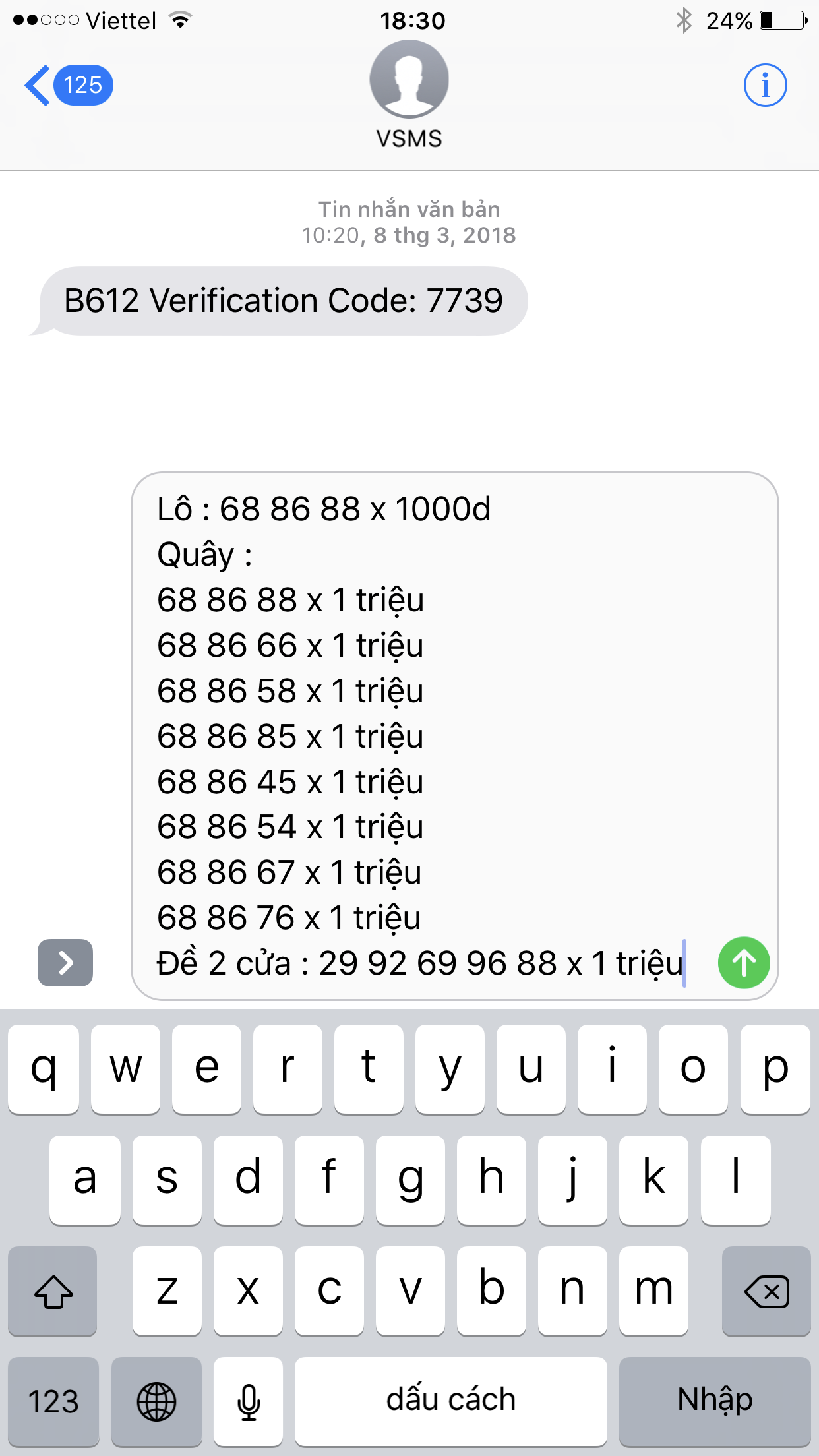819x1456 pixels.
Task: Delete a character with backspace
Action: (x=766, y=1291)
